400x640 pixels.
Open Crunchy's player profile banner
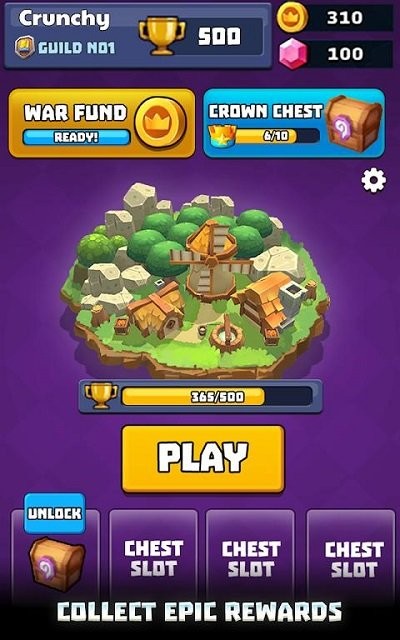tap(138, 36)
